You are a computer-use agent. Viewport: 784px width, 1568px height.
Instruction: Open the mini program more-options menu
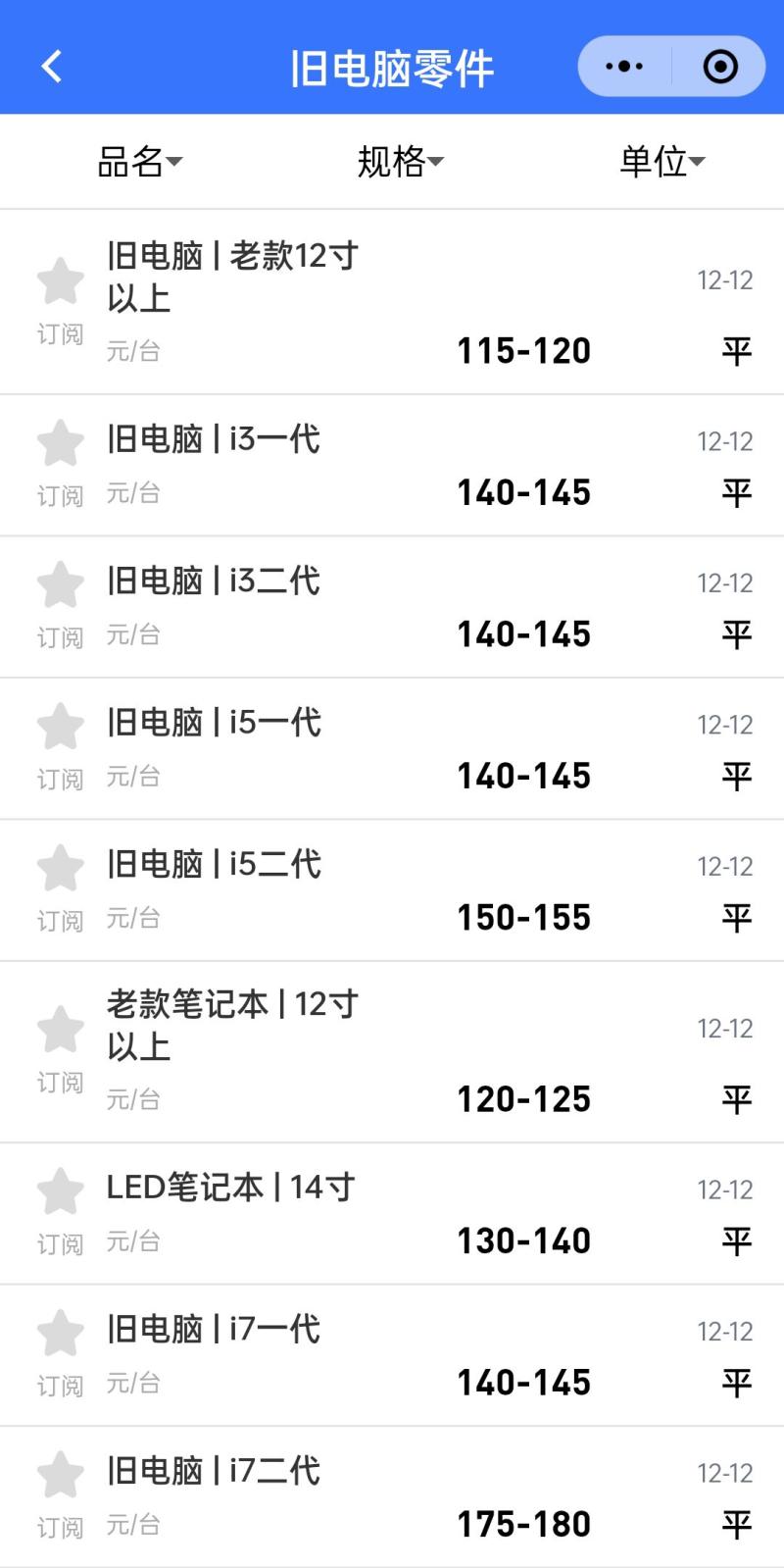tap(624, 67)
